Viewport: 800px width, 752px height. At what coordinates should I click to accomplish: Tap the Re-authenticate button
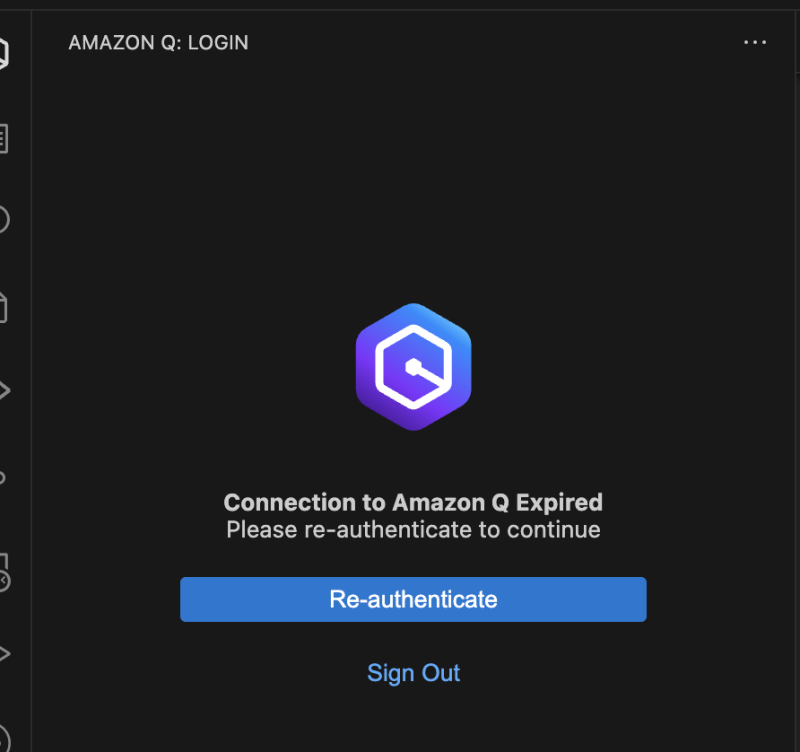click(x=413, y=599)
